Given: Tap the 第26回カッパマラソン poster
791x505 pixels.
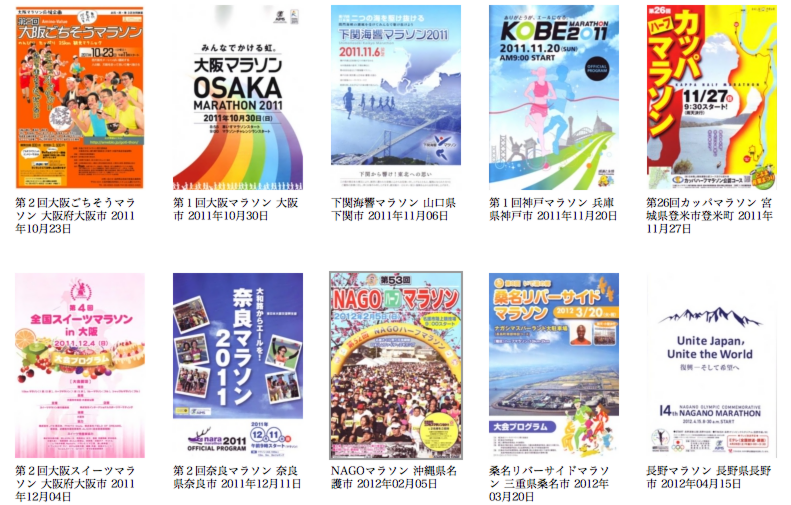Looking at the screenshot, I should pyautogui.click(x=711, y=98).
